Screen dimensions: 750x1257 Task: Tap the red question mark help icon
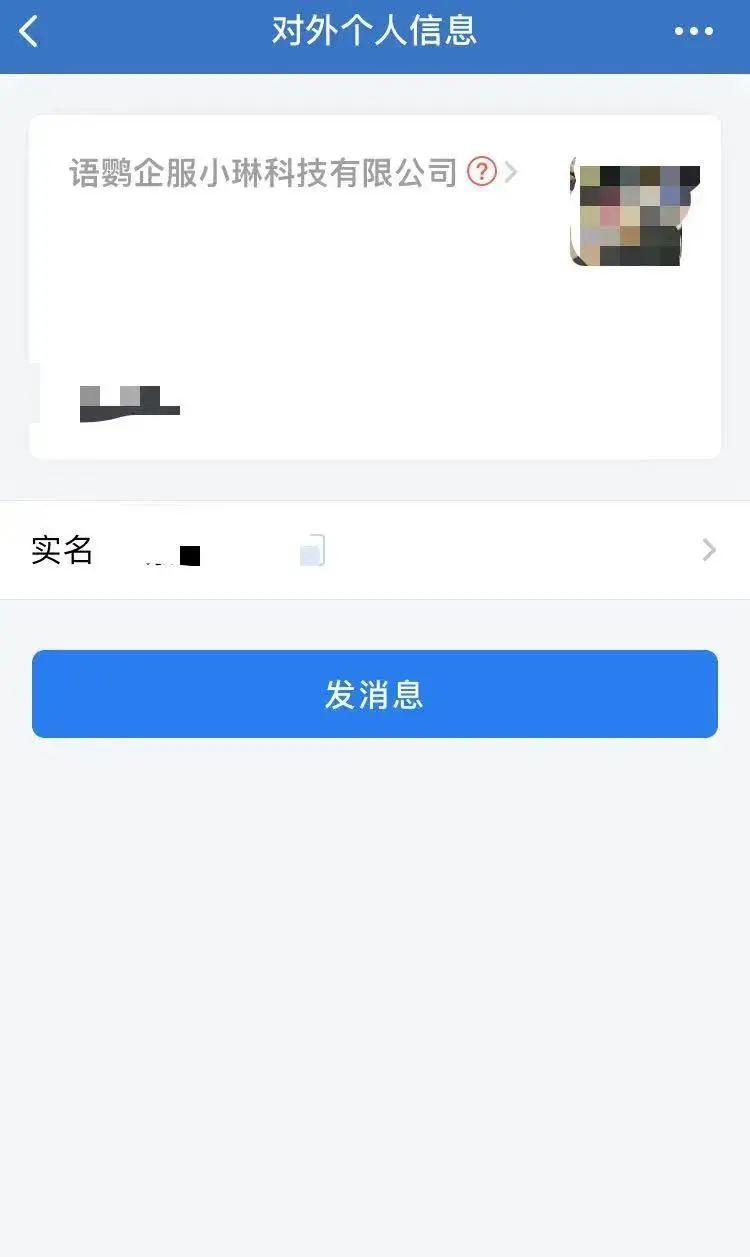click(x=482, y=172)
